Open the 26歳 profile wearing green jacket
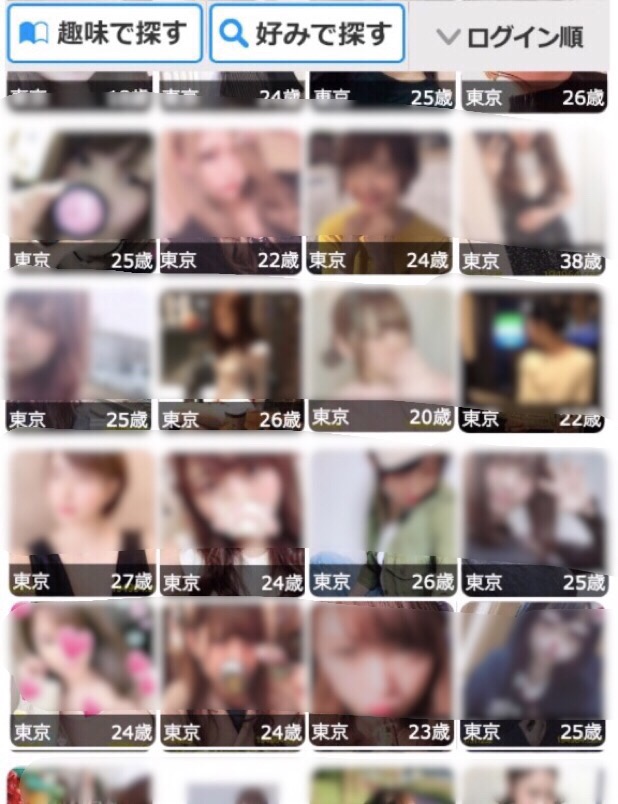Image resolution: width=618 pixels, height=804 pixels. pos(381,522)
